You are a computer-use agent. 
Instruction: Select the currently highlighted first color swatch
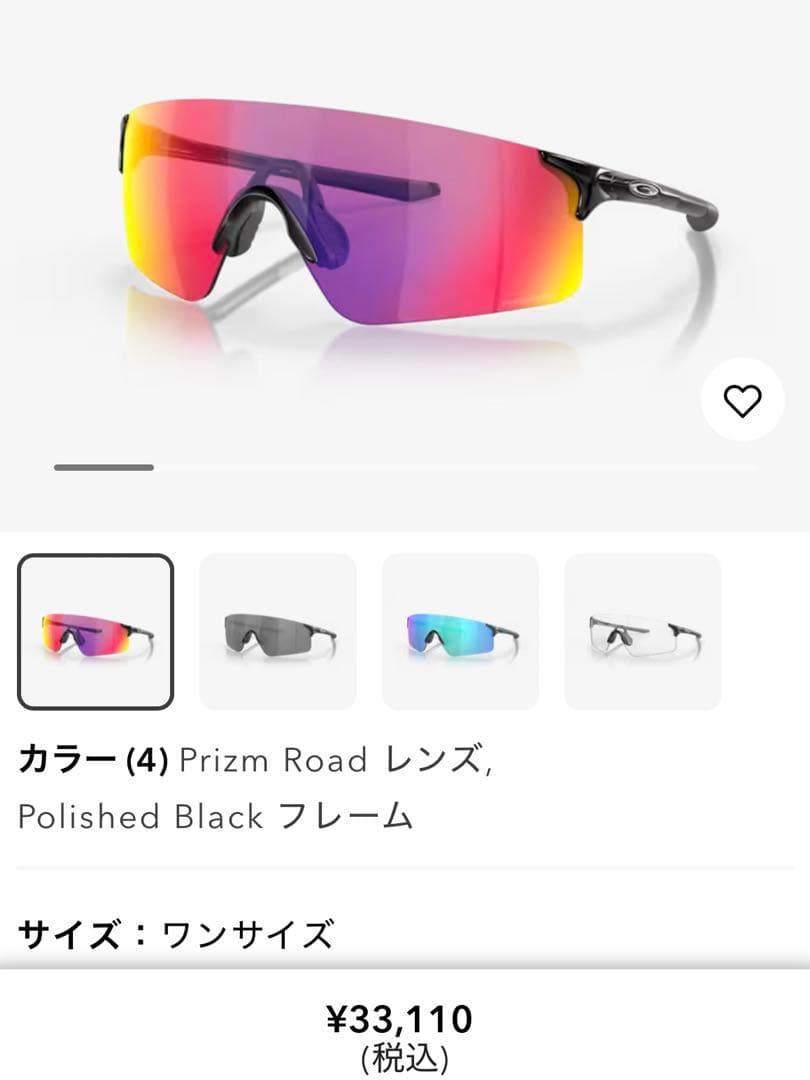pyautogui.click(x=96, y=631)
